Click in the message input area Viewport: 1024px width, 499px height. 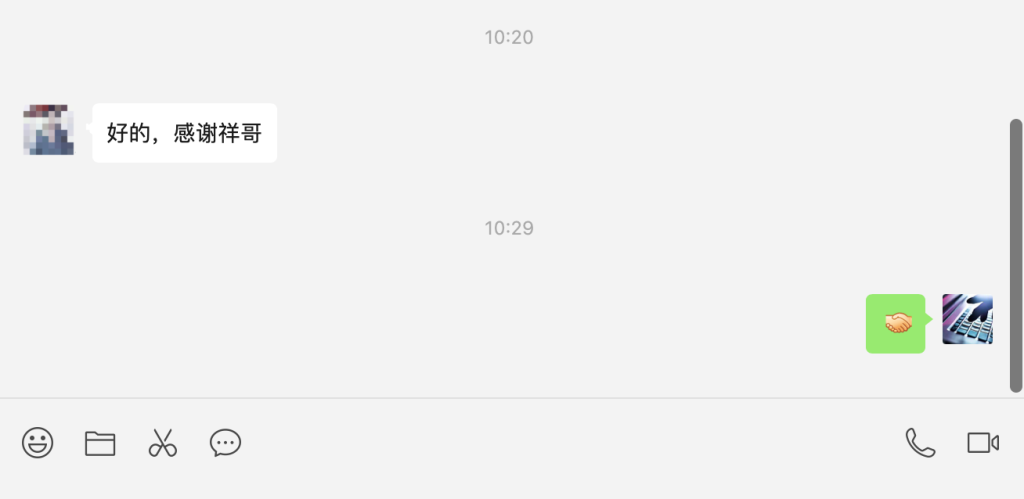pos(500,481)
